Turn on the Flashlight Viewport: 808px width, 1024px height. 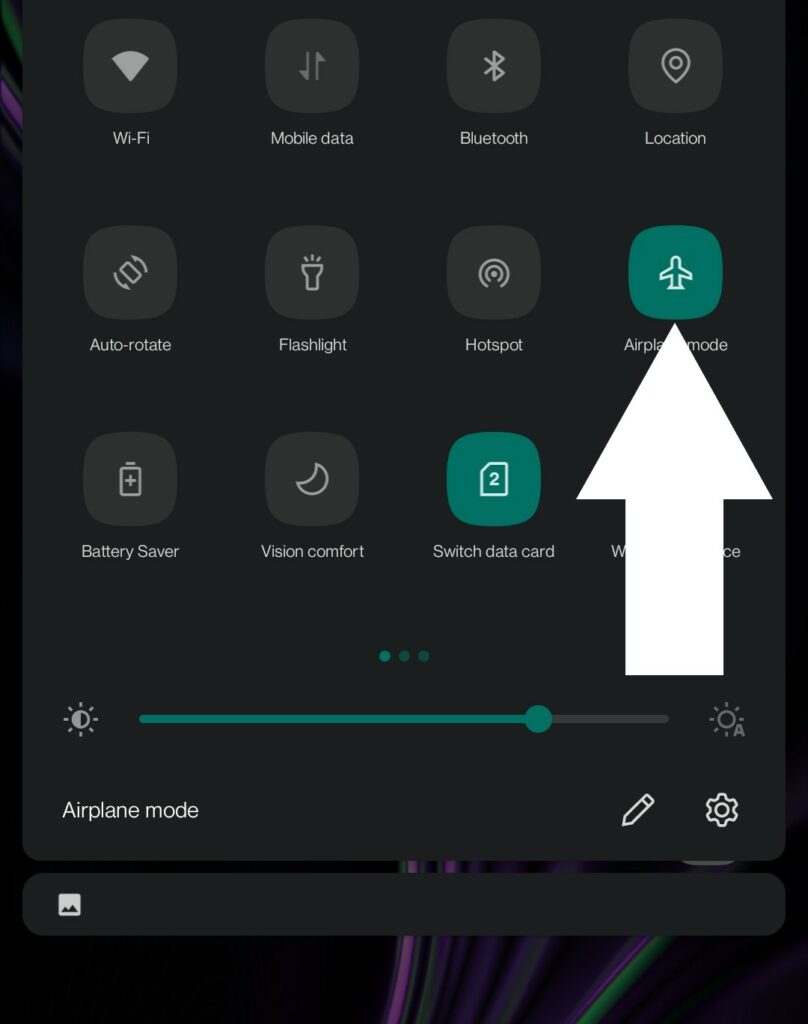pos(312,272)
